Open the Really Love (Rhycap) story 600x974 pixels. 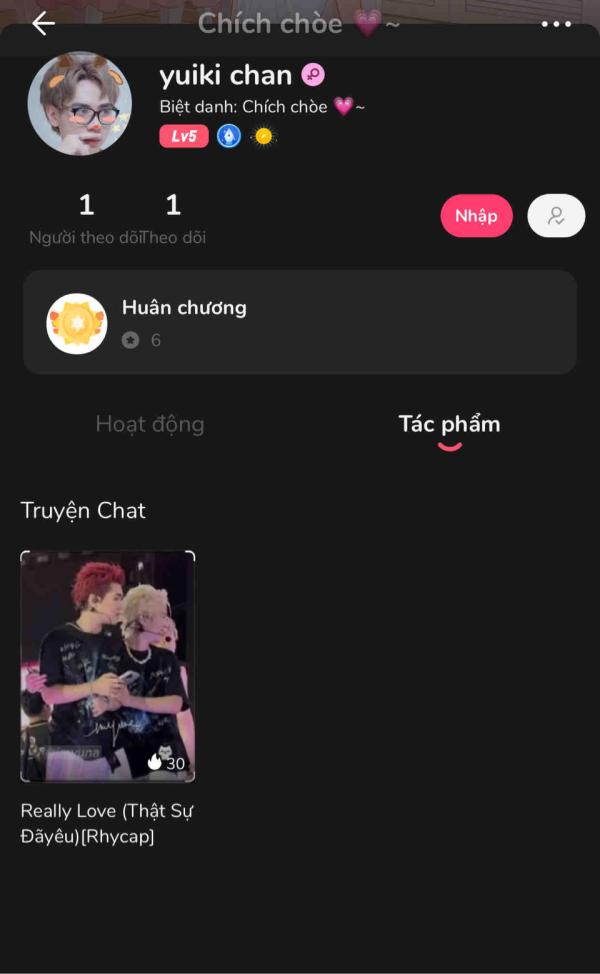tap(108, 666)
